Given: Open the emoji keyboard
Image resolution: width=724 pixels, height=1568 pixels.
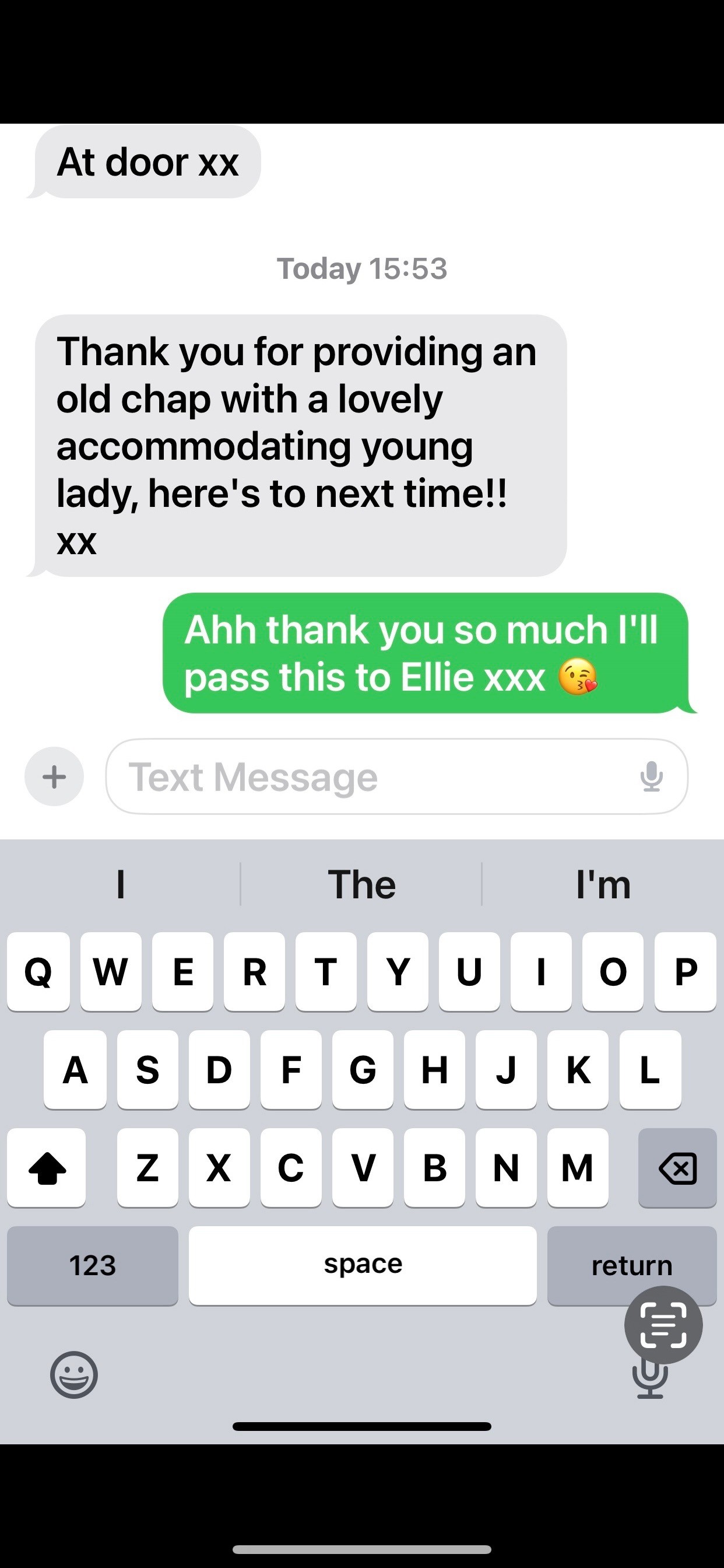Looking at the screenshot, I should point(73,1374).
